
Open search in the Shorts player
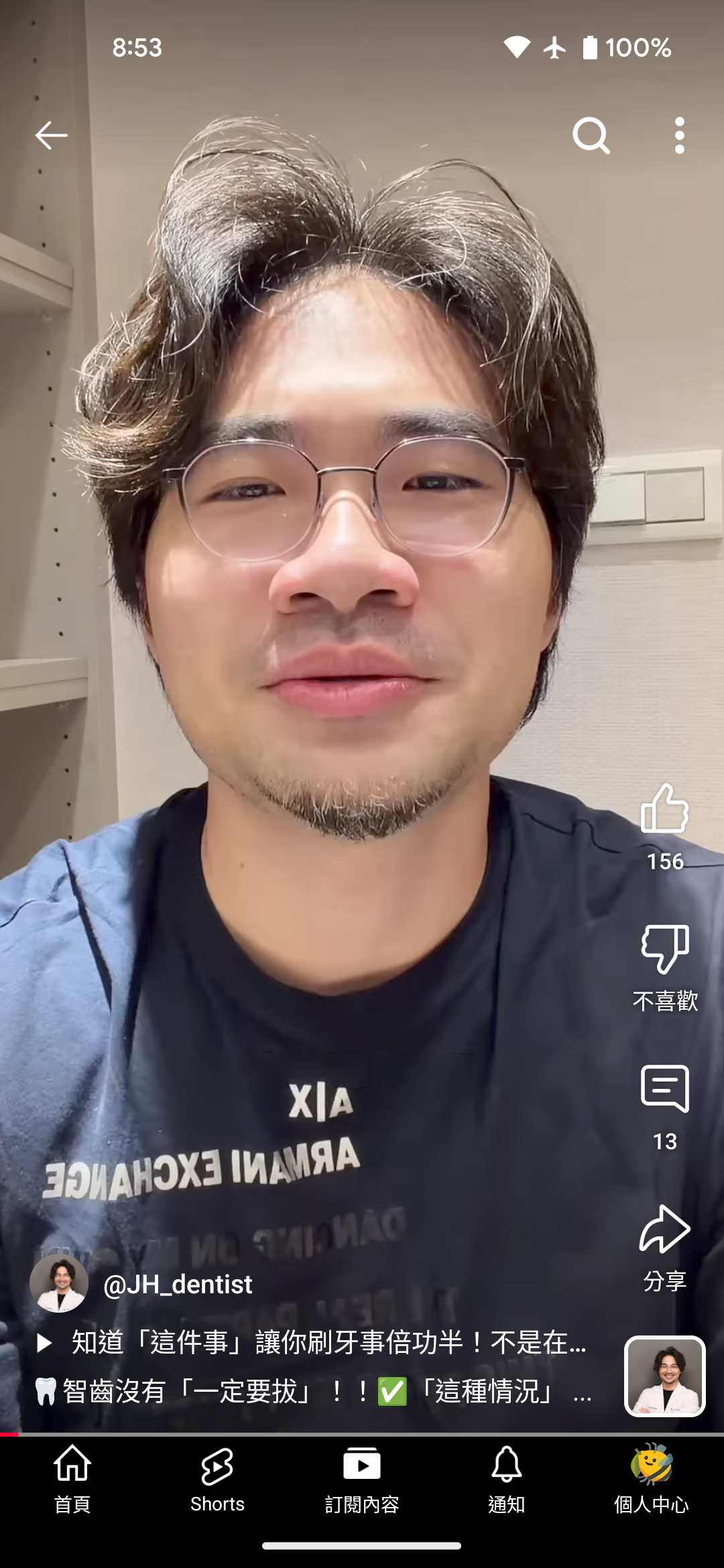pos(591,135)
